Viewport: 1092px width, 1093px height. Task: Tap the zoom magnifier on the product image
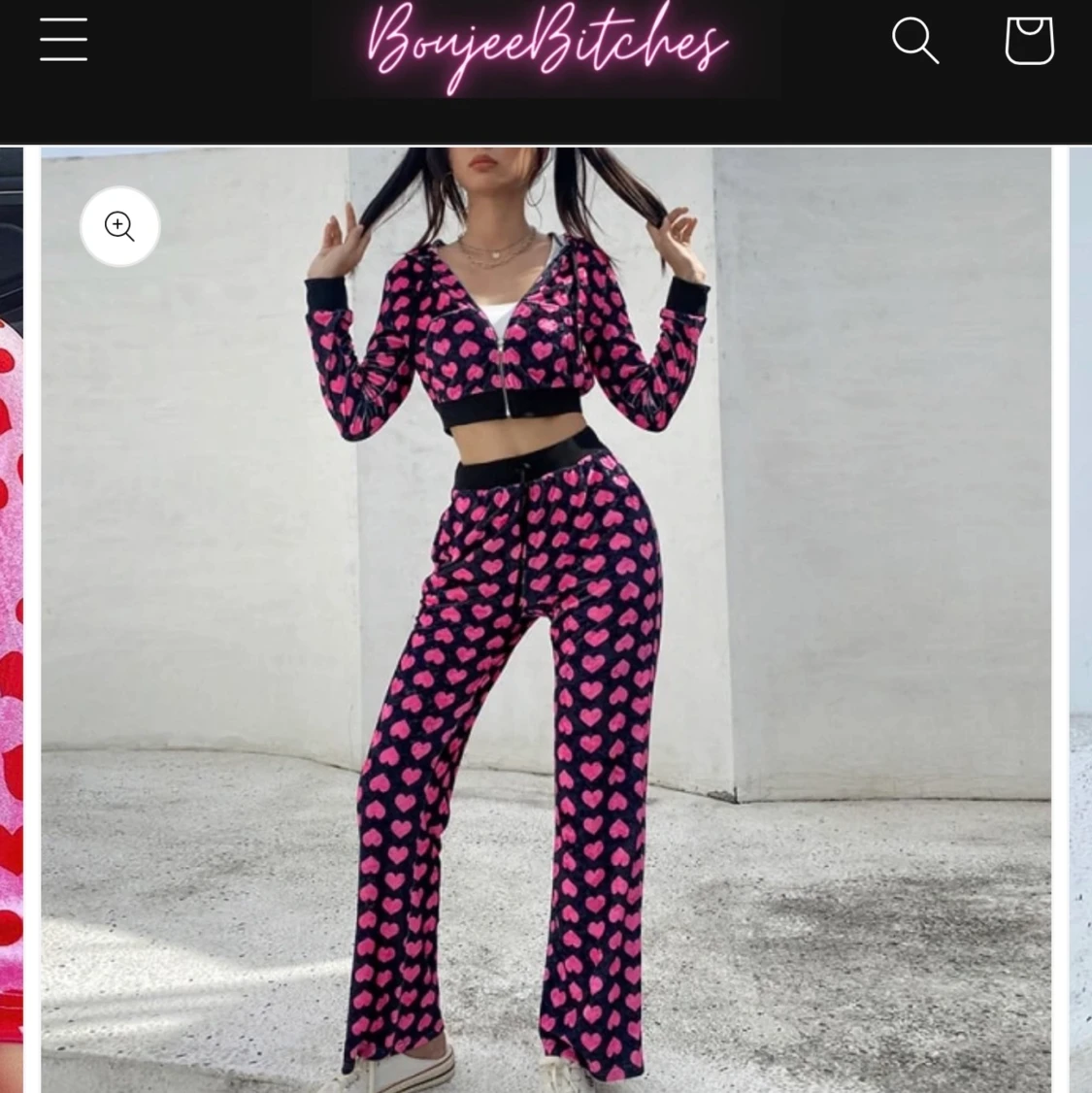pos(119,226)
